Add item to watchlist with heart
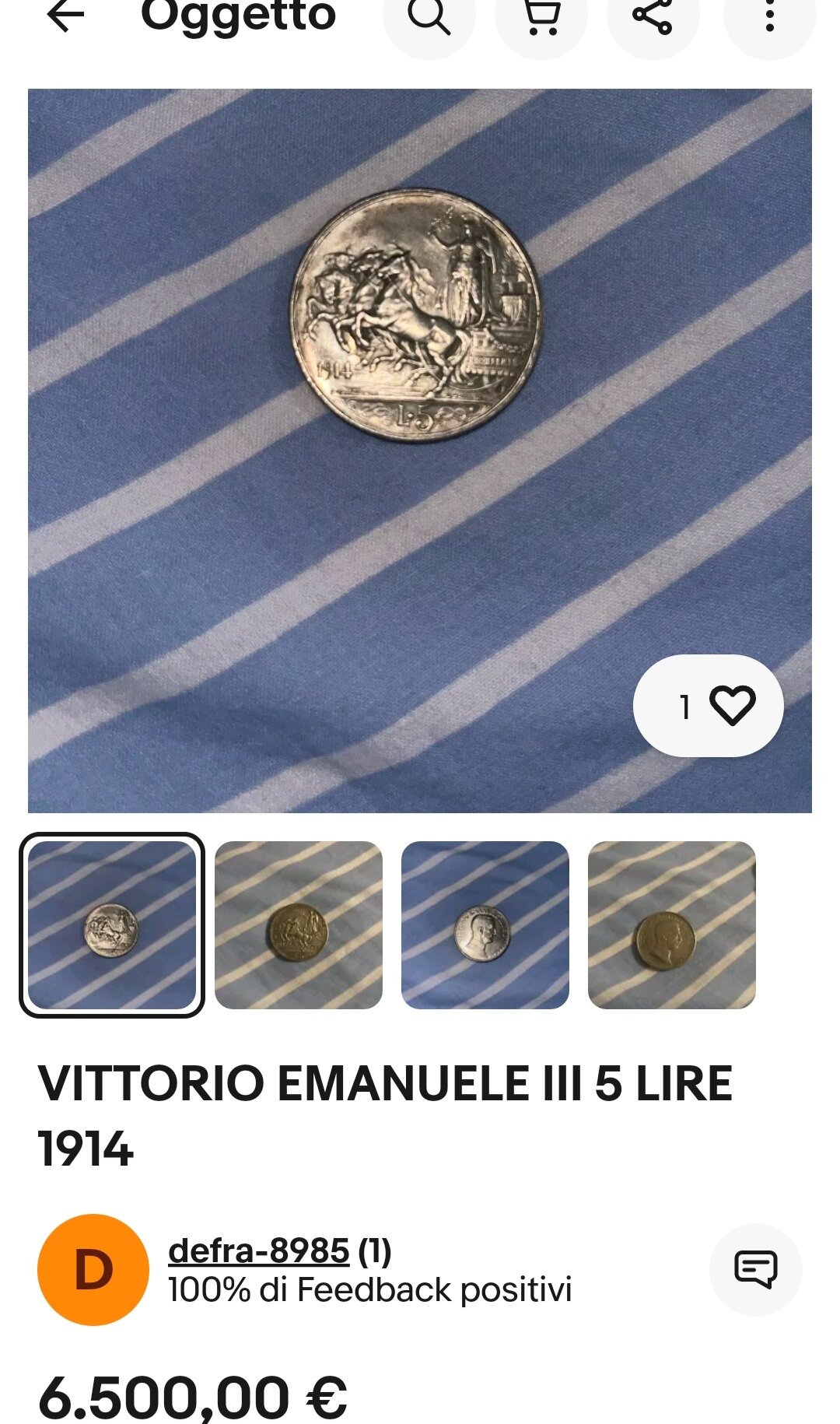840x1424 pixels. pos(709,706)
